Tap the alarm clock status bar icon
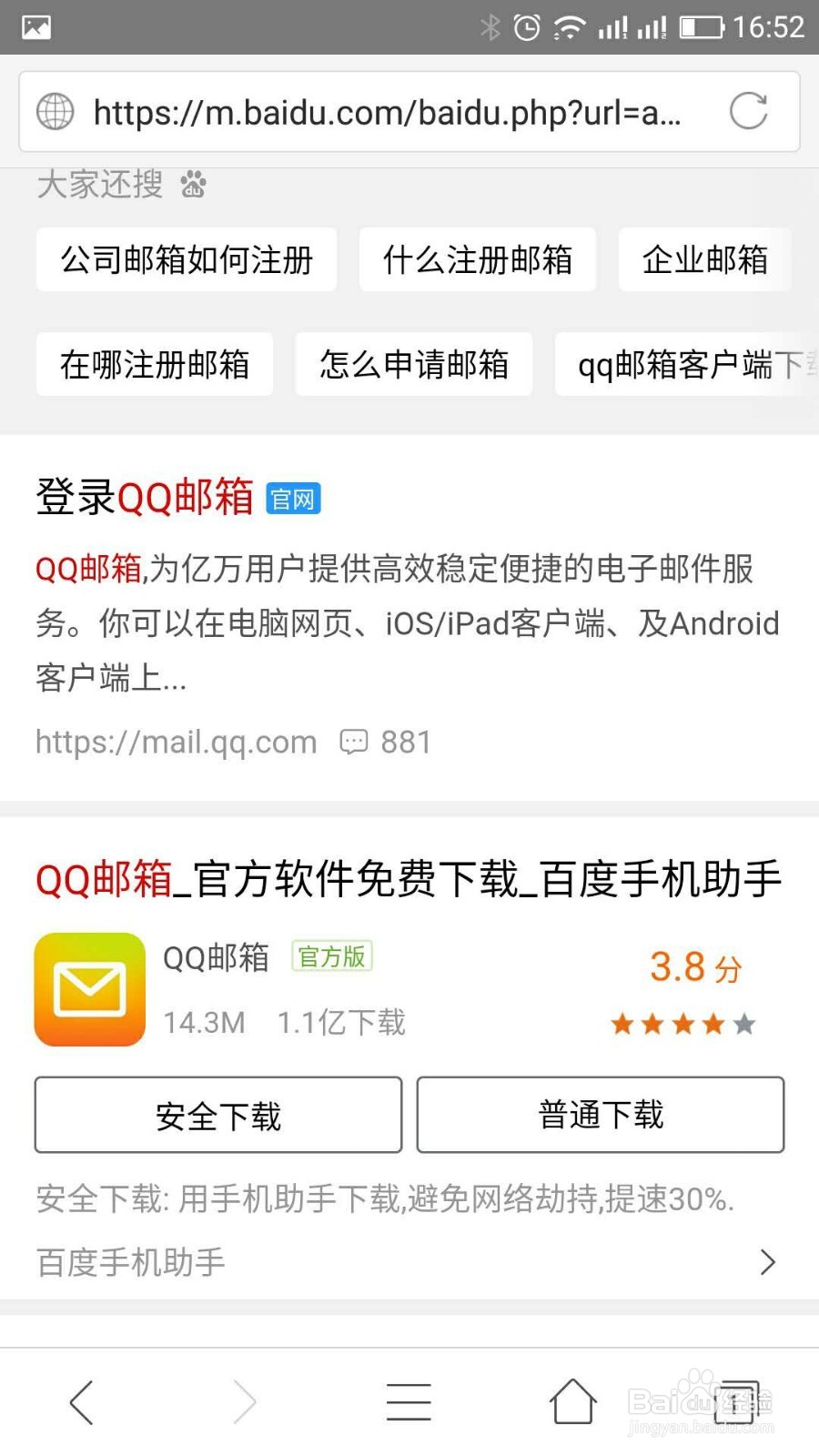The image size is (819, 1456). tap(526, 27)
